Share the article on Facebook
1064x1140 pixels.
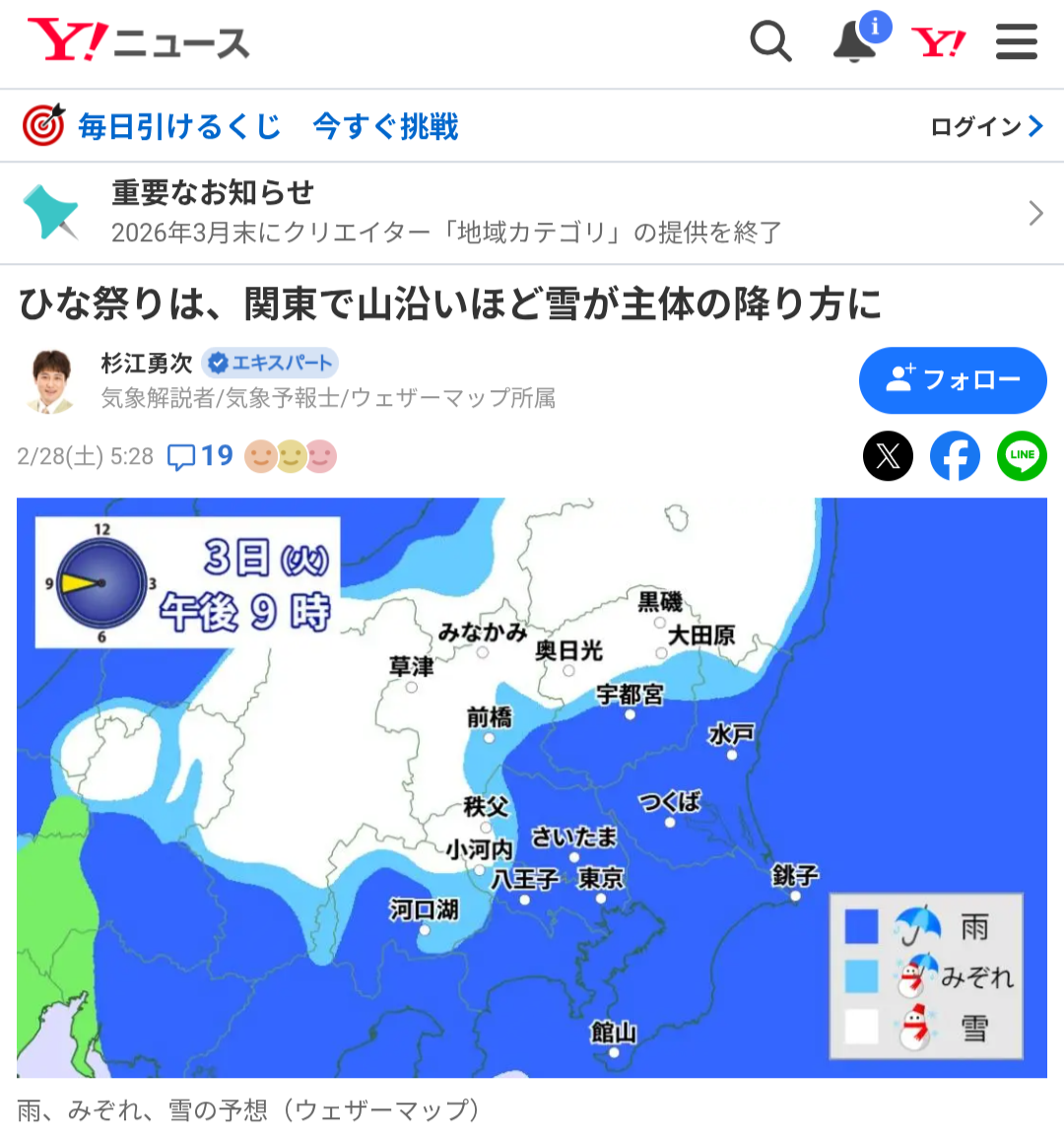(x=955, y=456)
